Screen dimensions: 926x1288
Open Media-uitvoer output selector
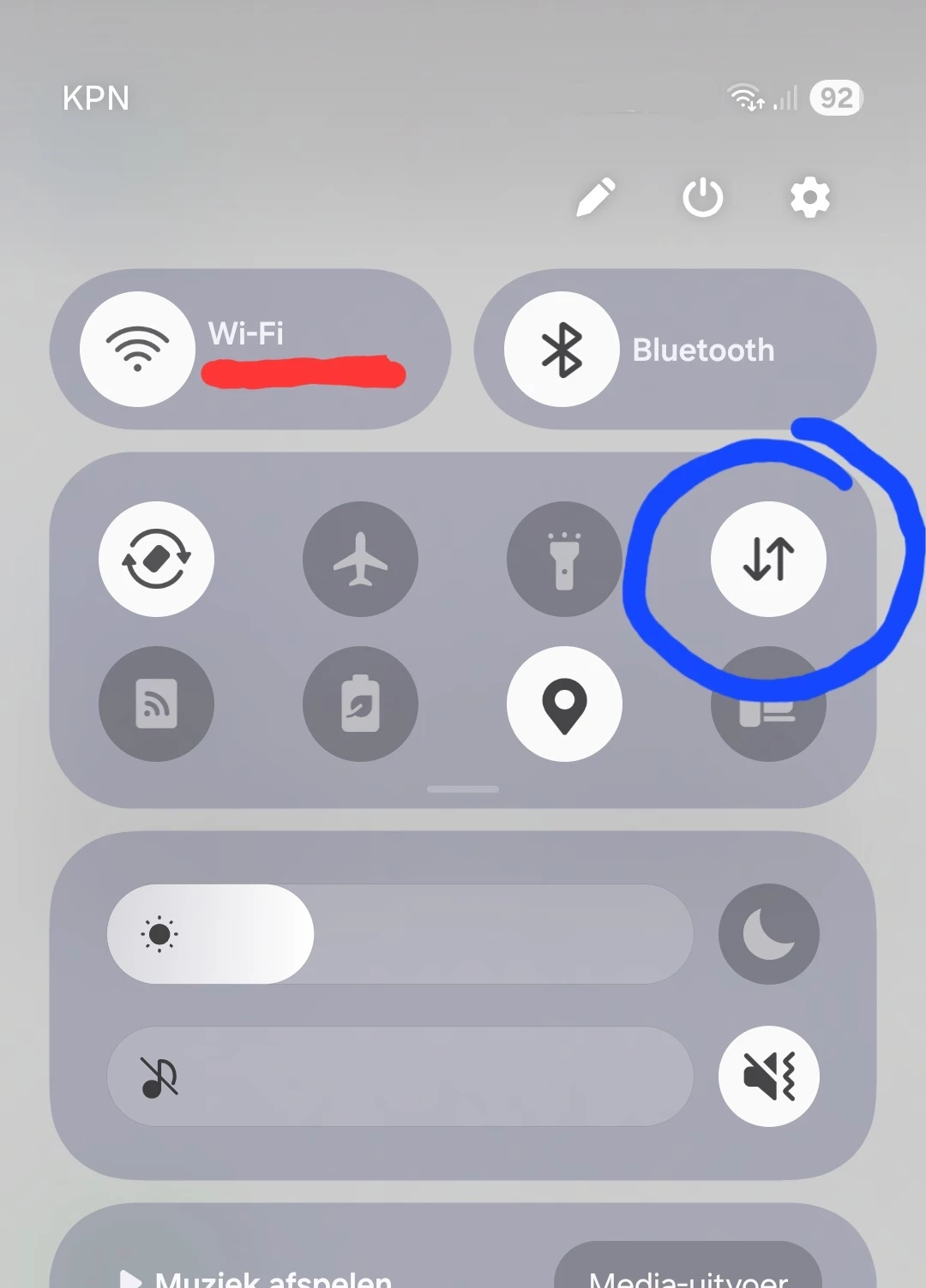[688, 1273]
